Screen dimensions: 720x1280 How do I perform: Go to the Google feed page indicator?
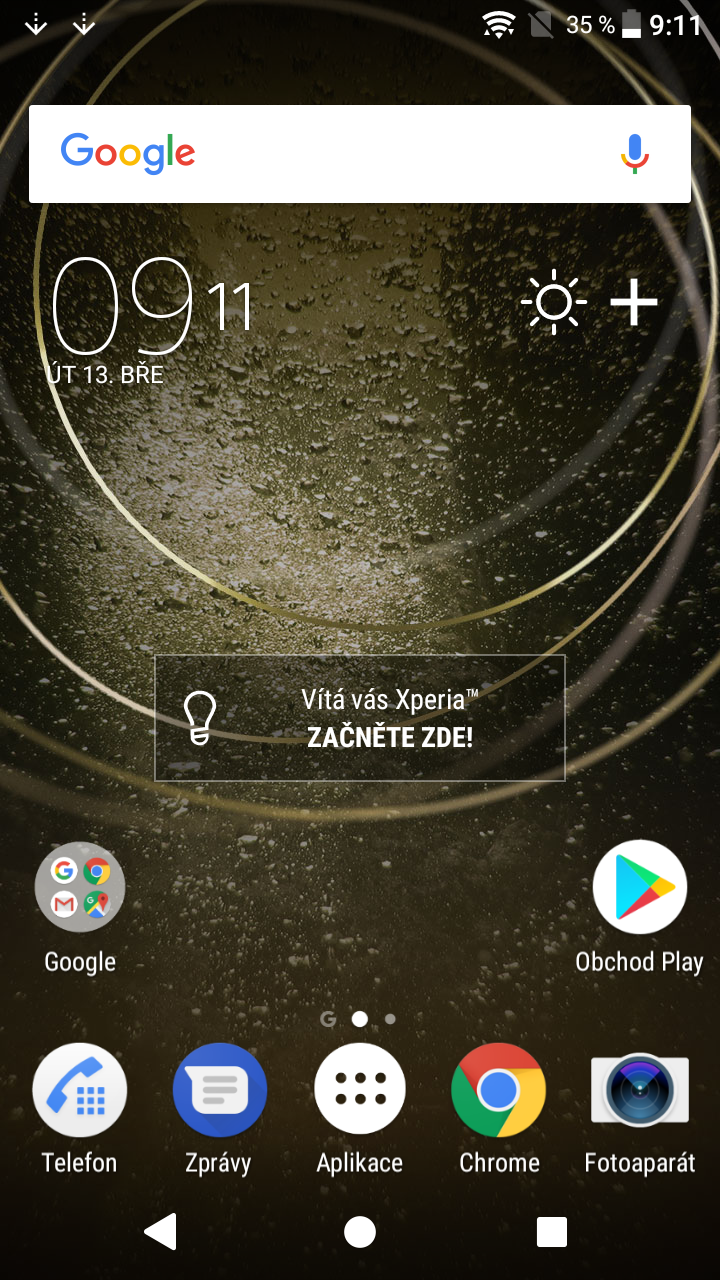328,1019
